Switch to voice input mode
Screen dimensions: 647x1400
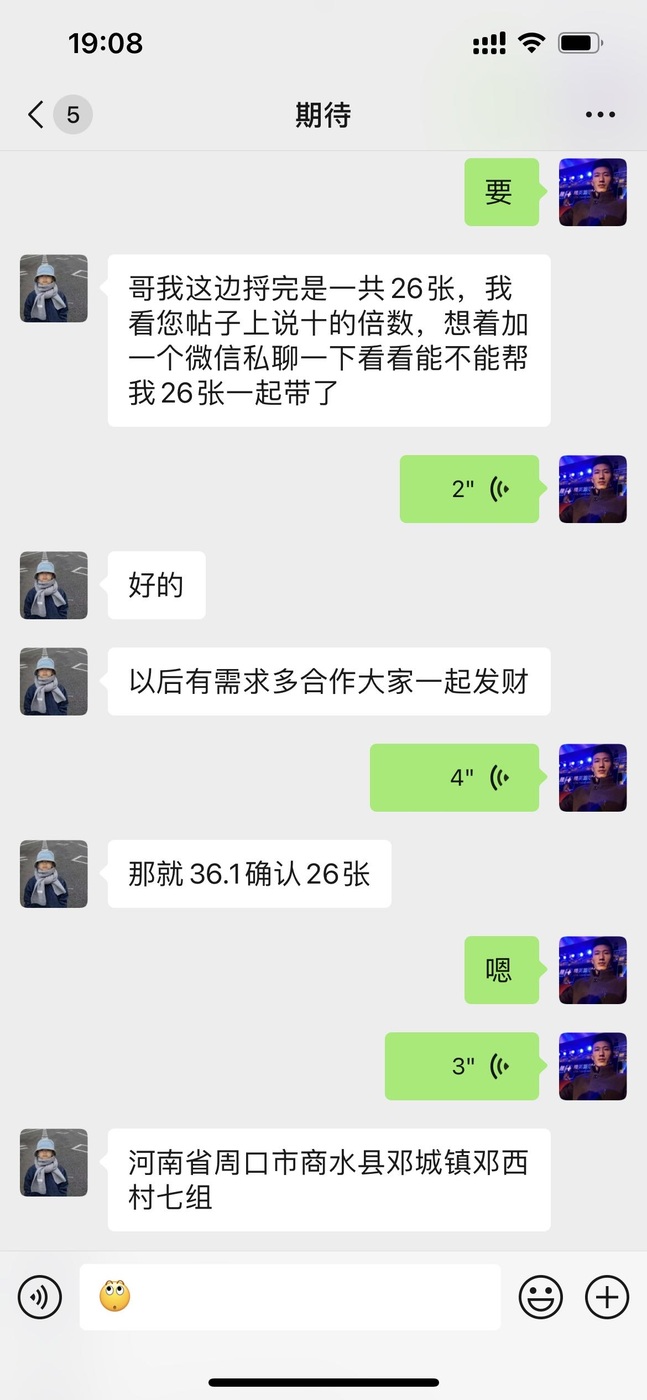click(x=40, y=1297)
